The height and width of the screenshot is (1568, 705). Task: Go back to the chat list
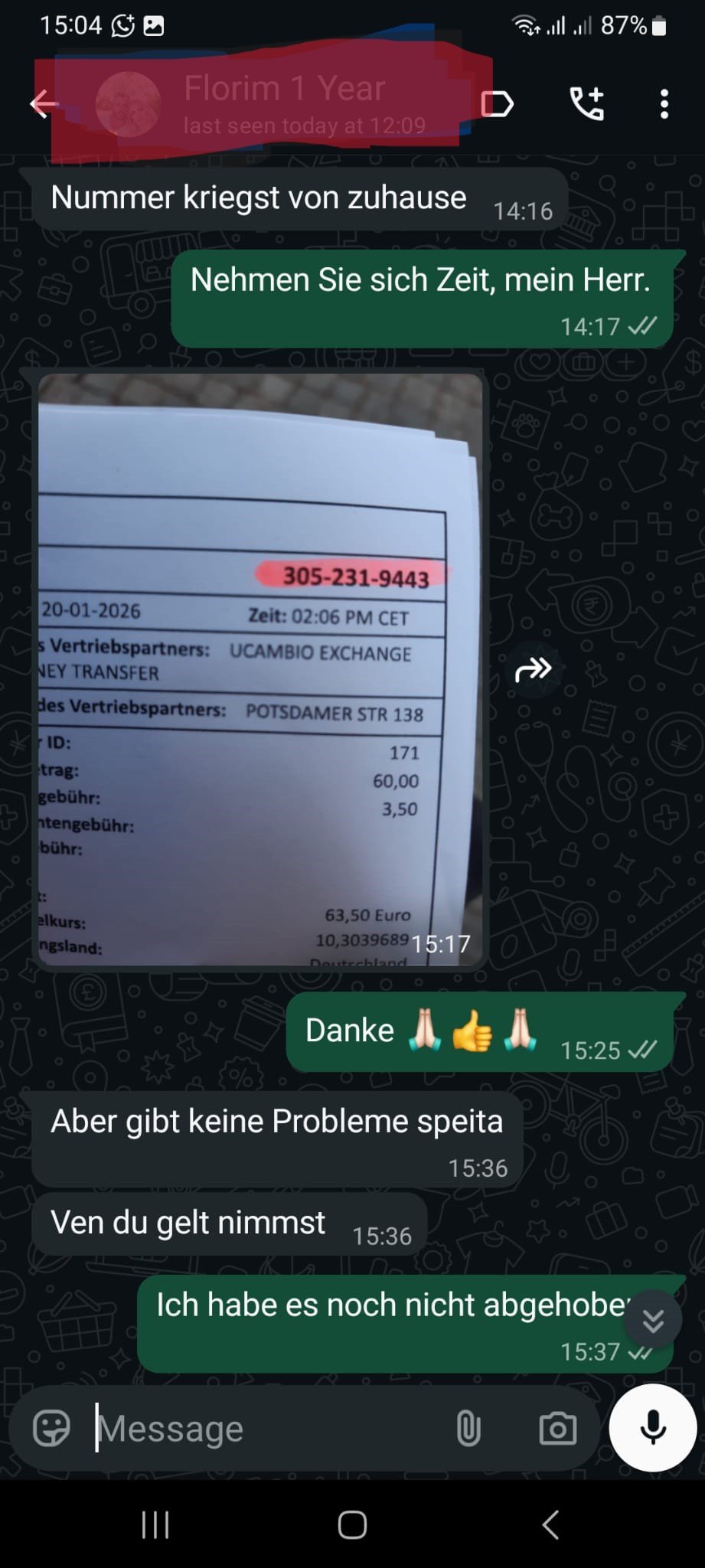pos(44,103)
